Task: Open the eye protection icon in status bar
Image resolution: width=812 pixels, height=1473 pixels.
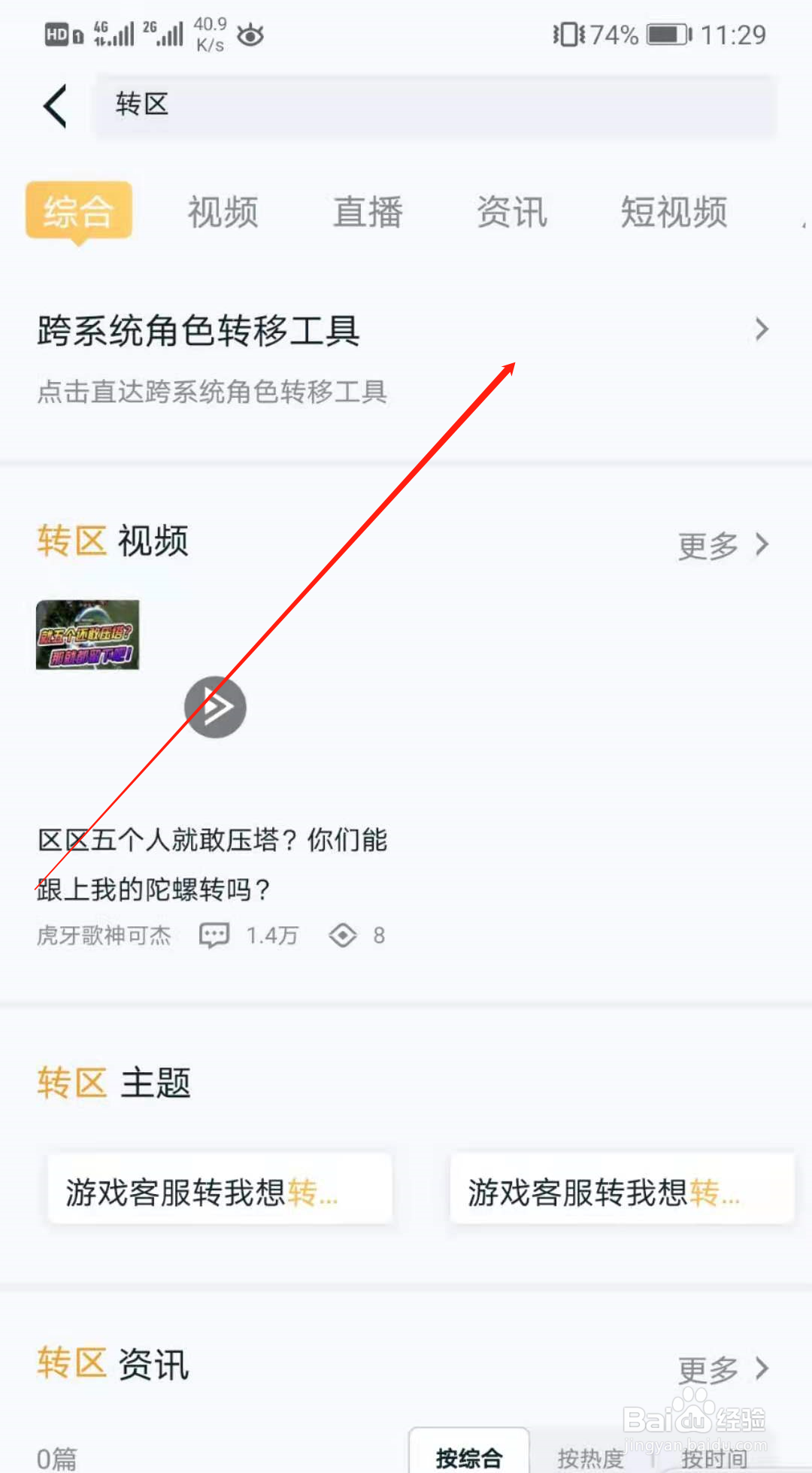Action: tap(250, 34)
